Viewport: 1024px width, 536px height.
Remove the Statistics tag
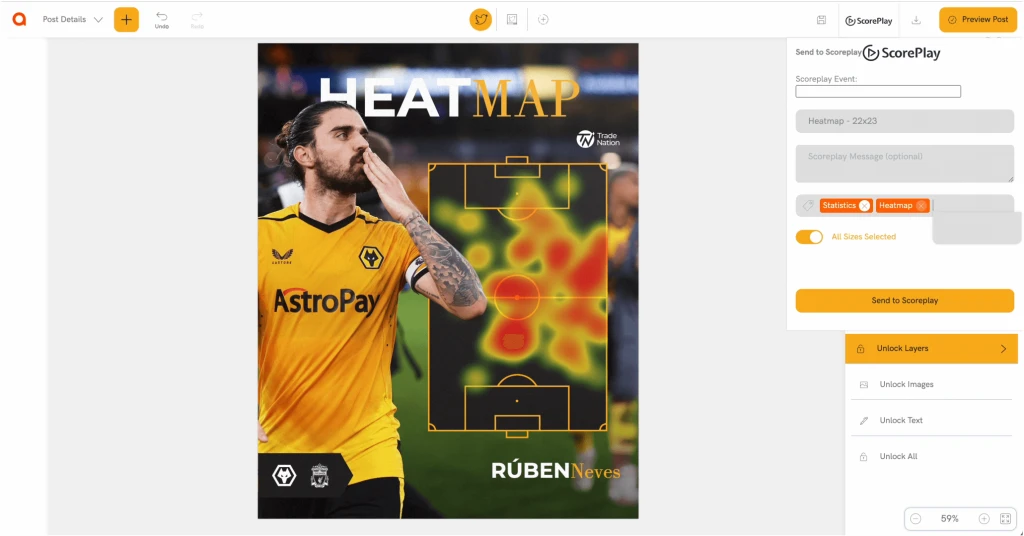pyautogui.click(x=865, y=206)
